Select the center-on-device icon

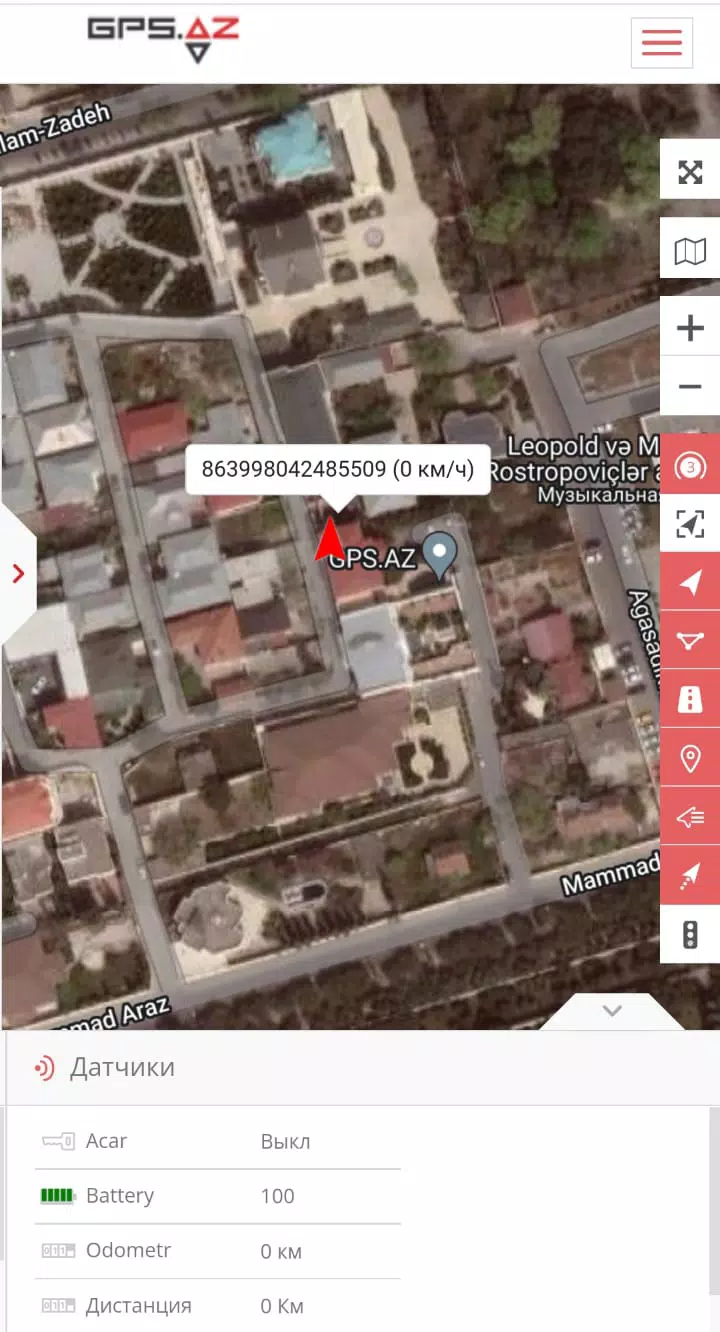(x=690, y=524)
